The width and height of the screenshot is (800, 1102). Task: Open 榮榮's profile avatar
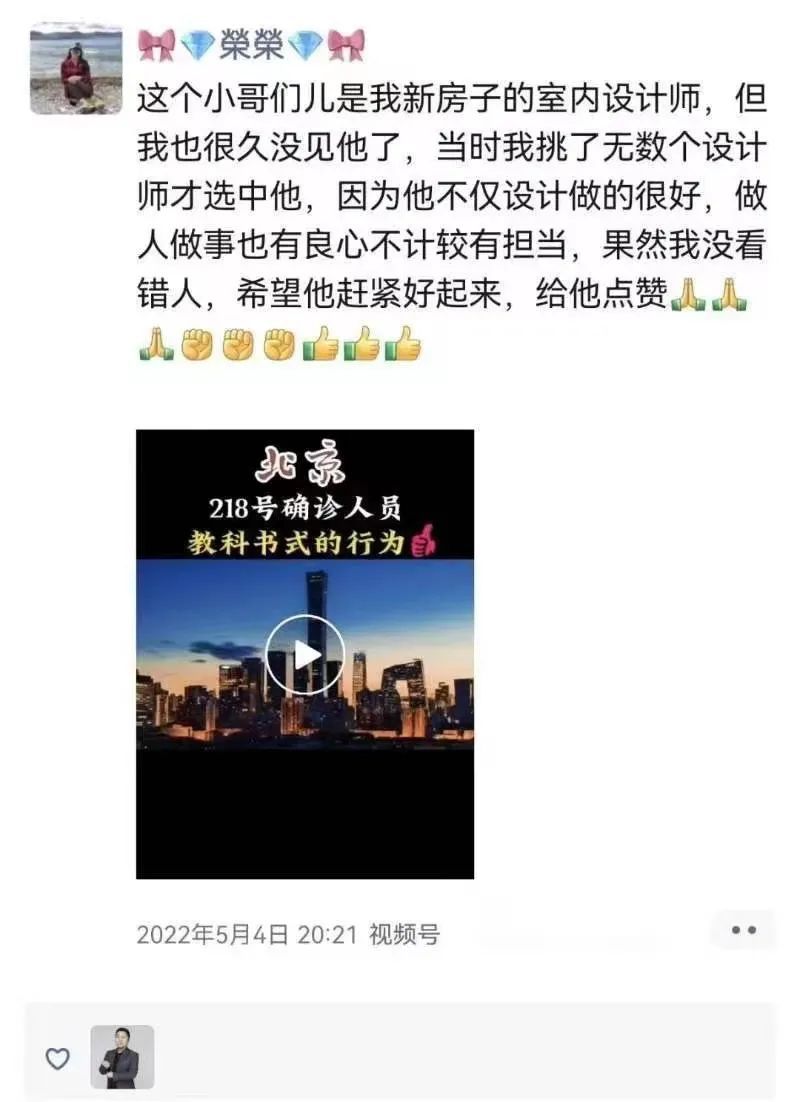point(76,68)
